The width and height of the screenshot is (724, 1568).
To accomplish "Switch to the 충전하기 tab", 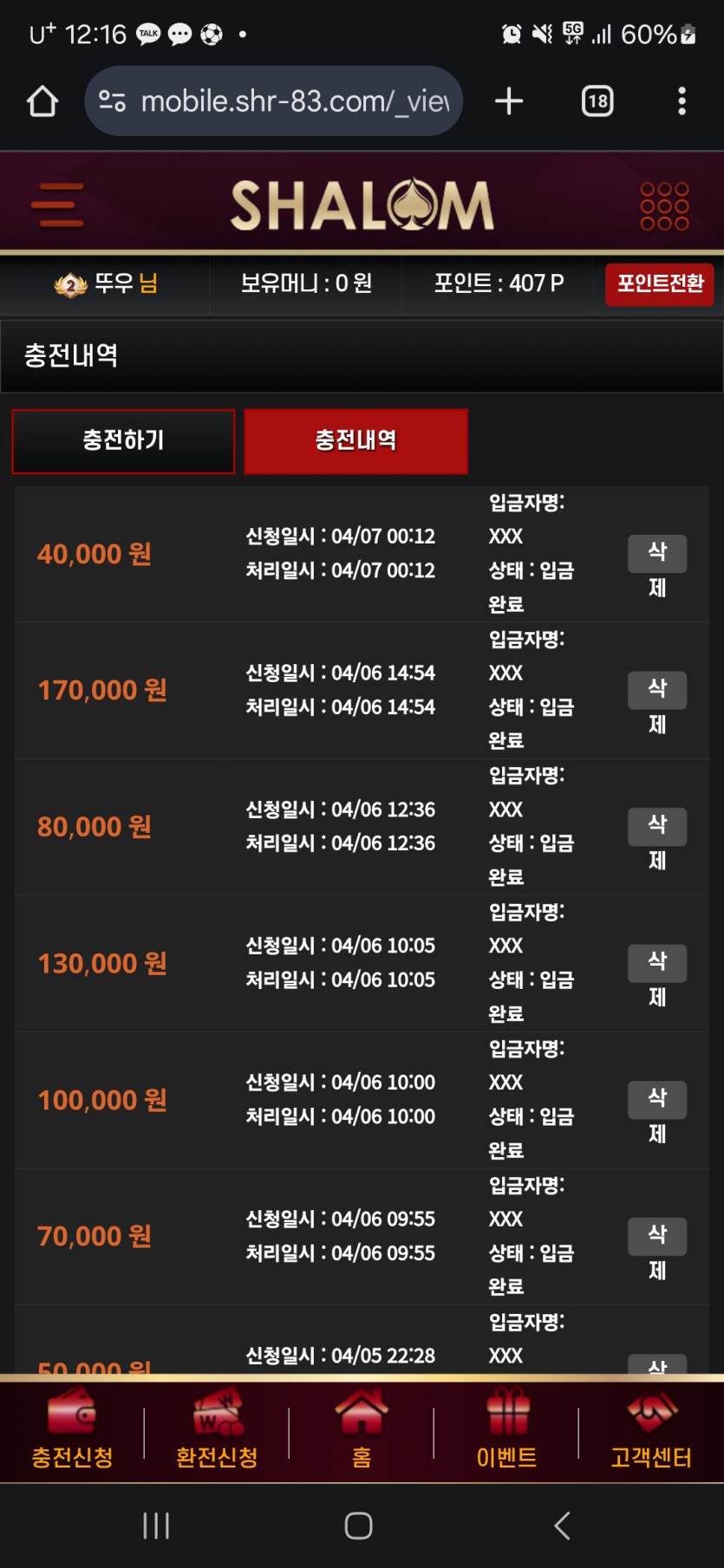I will (123, 441).
